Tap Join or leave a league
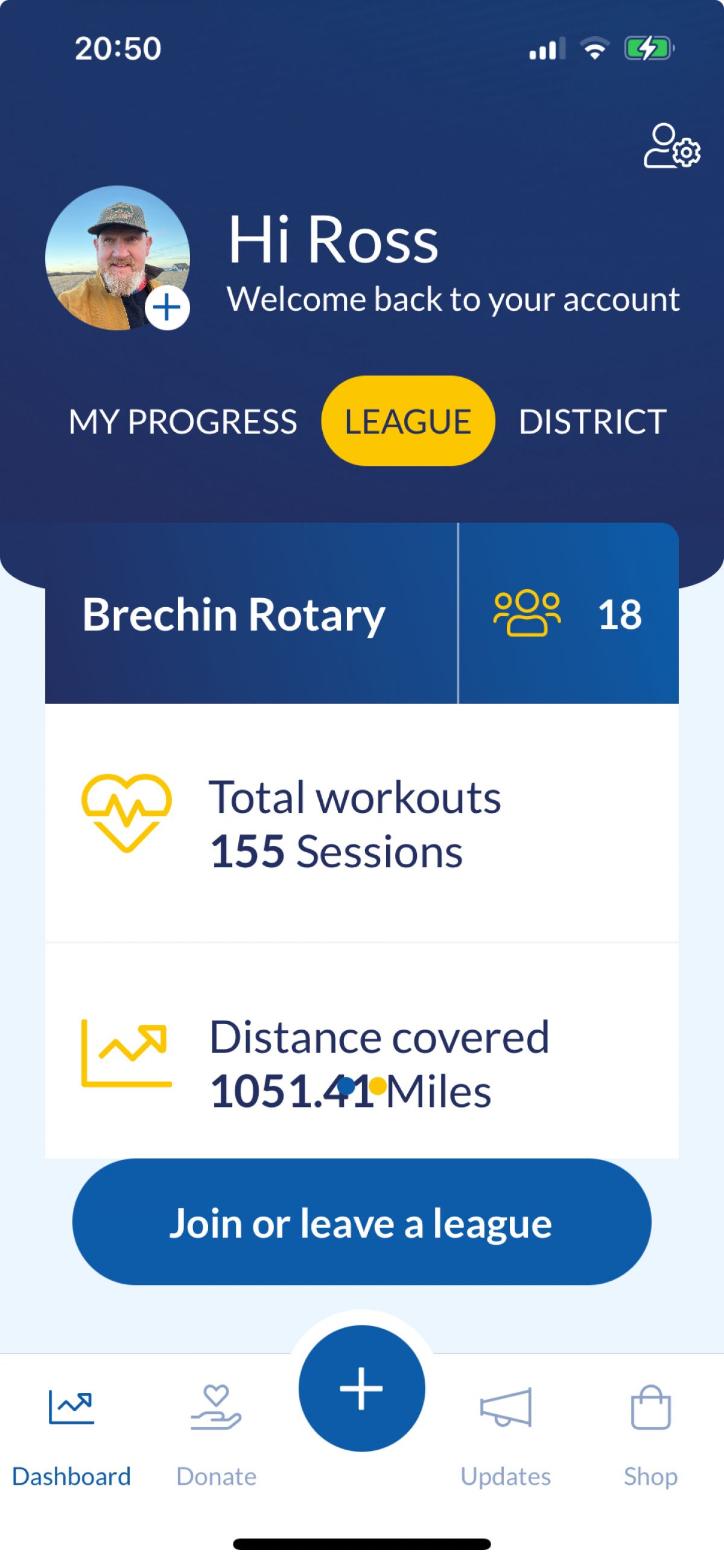 (361, 1222)
